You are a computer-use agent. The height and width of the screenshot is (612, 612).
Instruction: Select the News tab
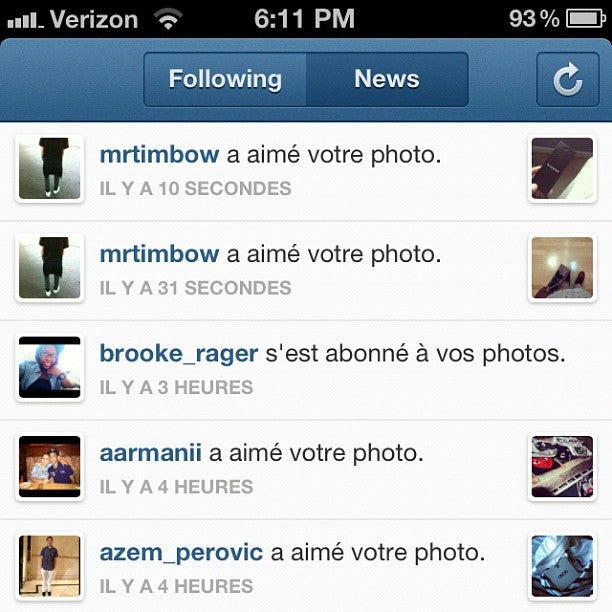387,79
